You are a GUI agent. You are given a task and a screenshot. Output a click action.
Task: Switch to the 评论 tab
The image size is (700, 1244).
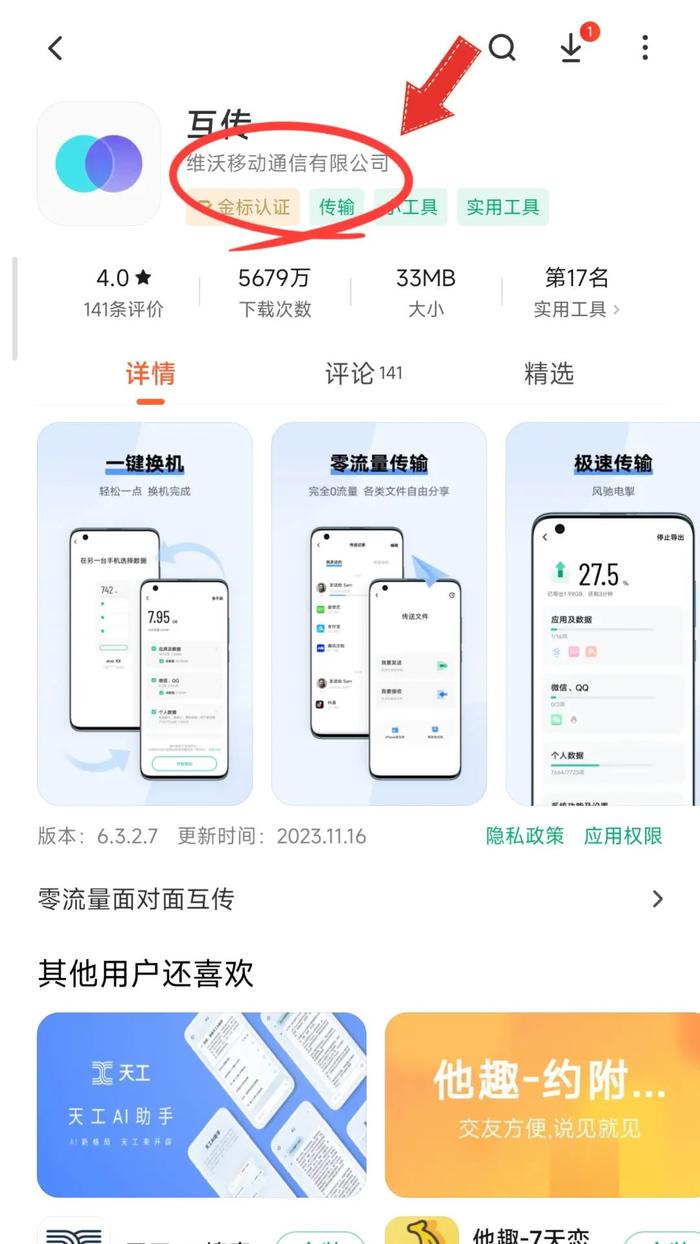(x=362, y=374)
